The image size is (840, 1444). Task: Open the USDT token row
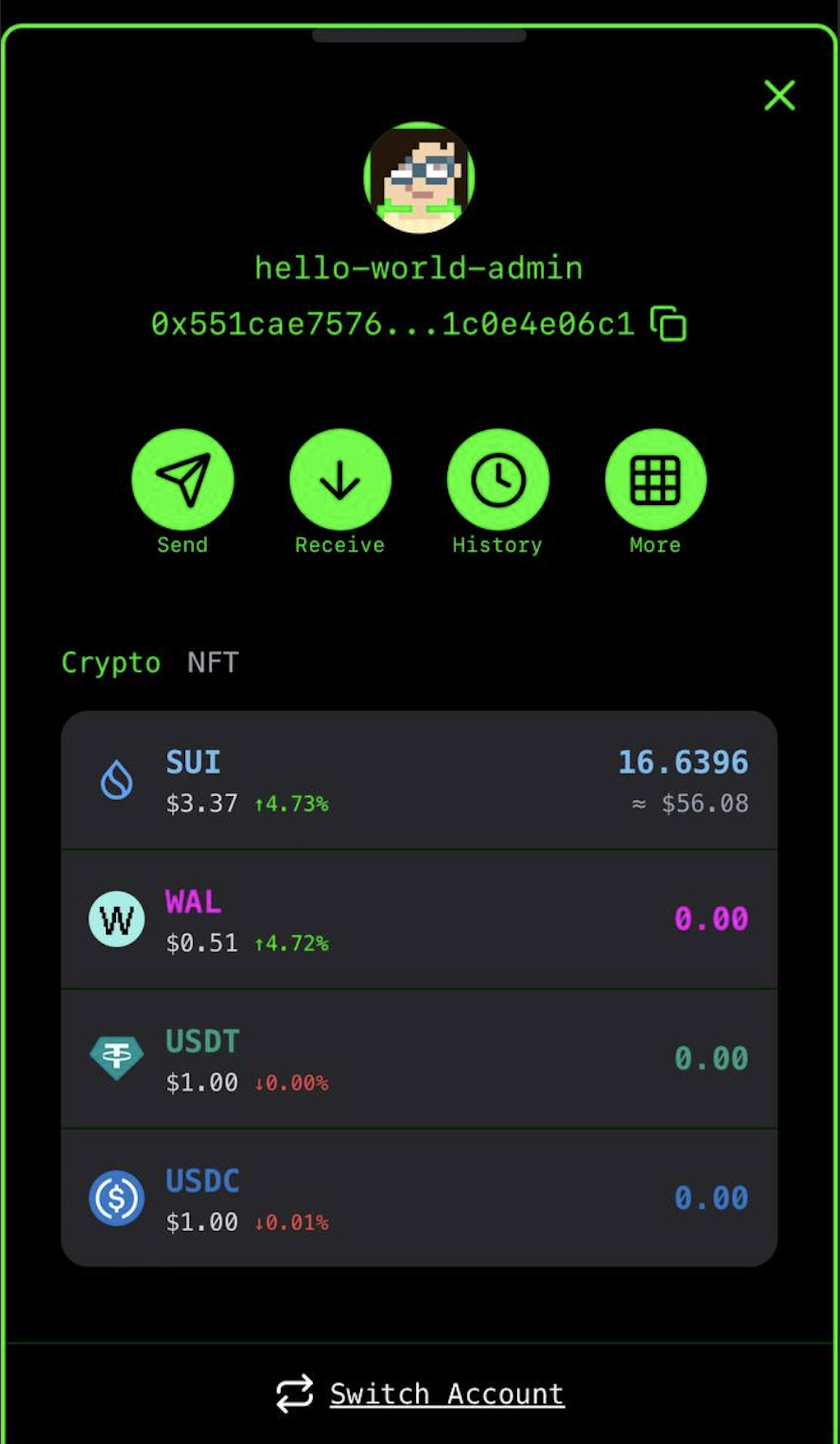419,1058
